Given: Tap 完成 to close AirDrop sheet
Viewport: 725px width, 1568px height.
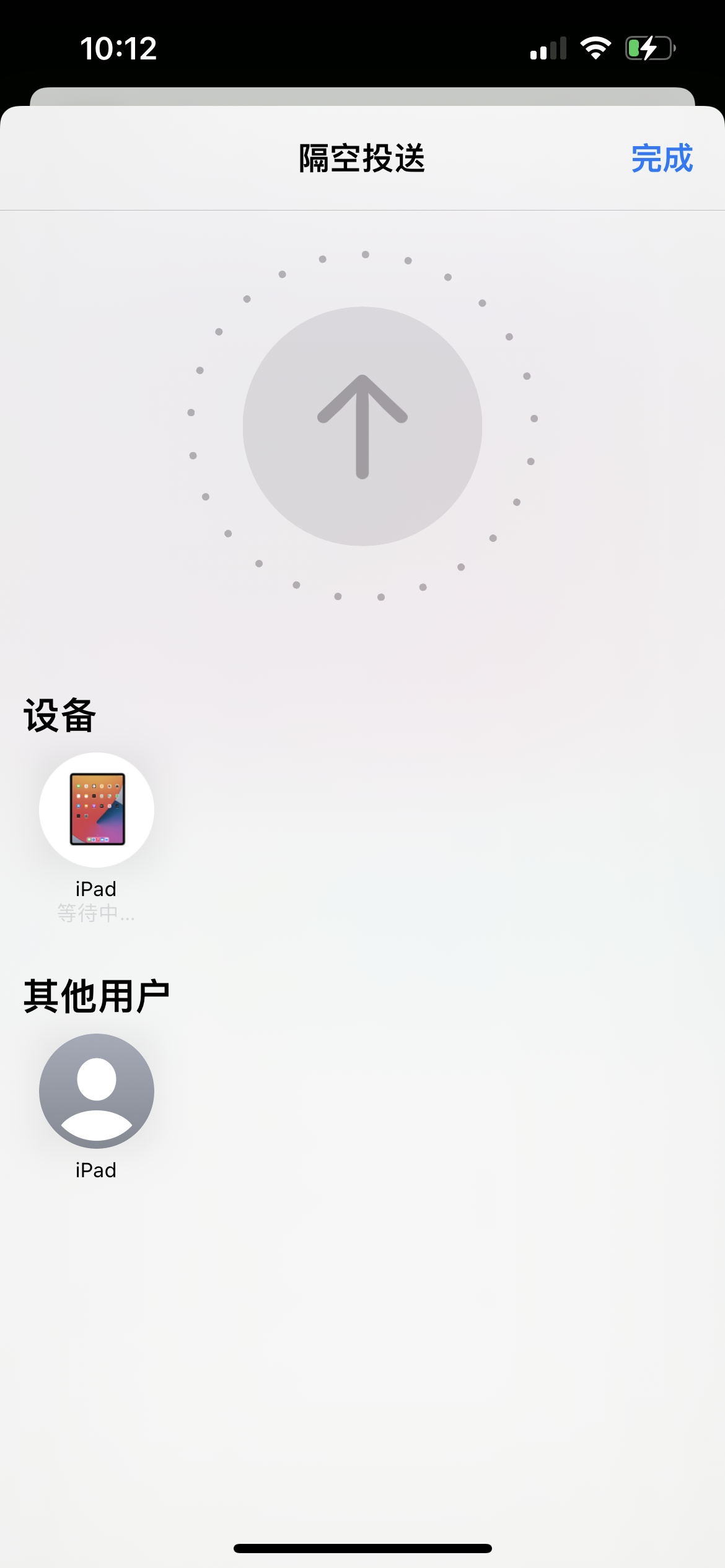Looking at the screenshot, I should point(661,159).
